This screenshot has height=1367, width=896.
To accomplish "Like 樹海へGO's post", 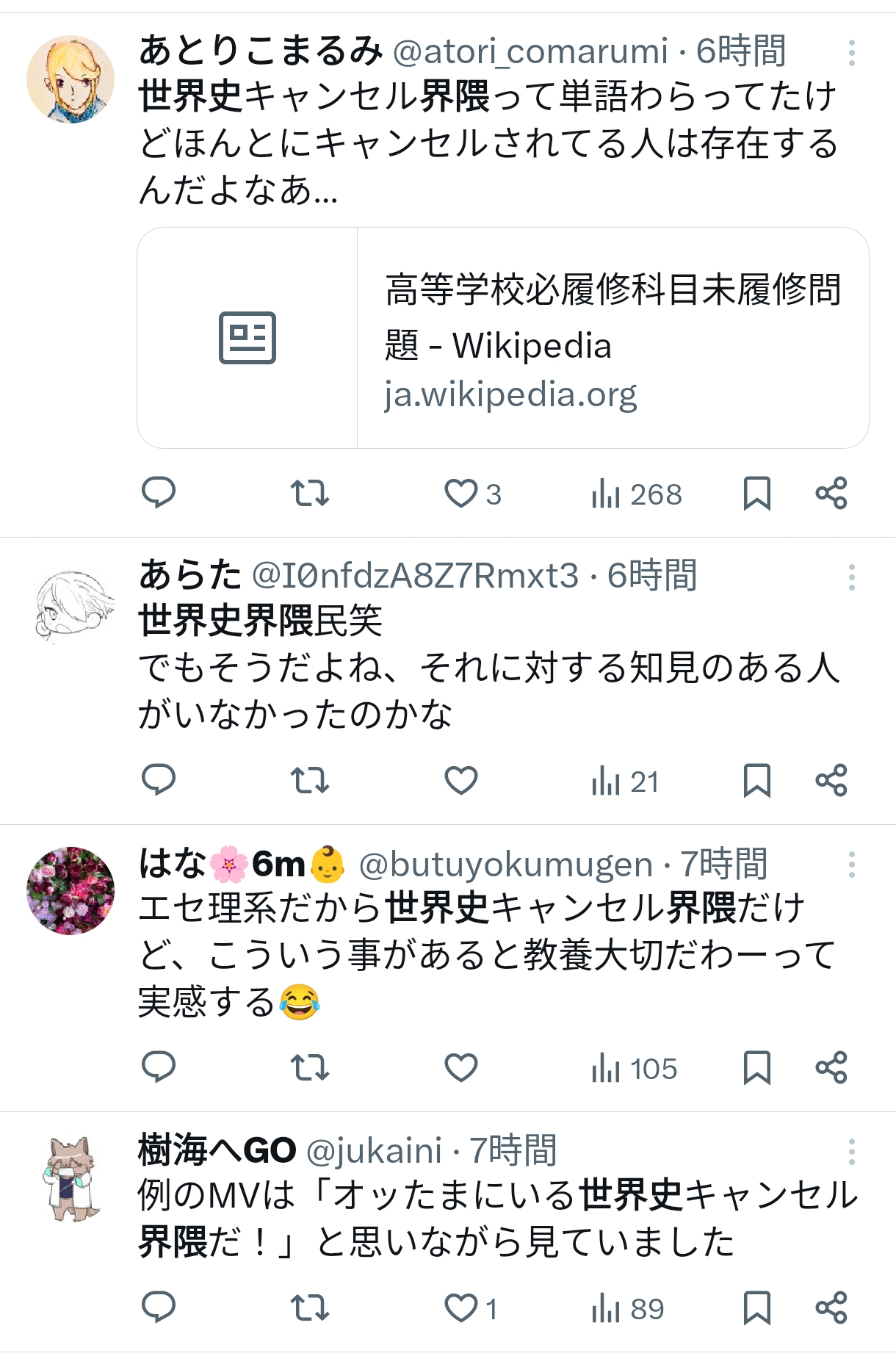I will click(x=461, y=1308).
